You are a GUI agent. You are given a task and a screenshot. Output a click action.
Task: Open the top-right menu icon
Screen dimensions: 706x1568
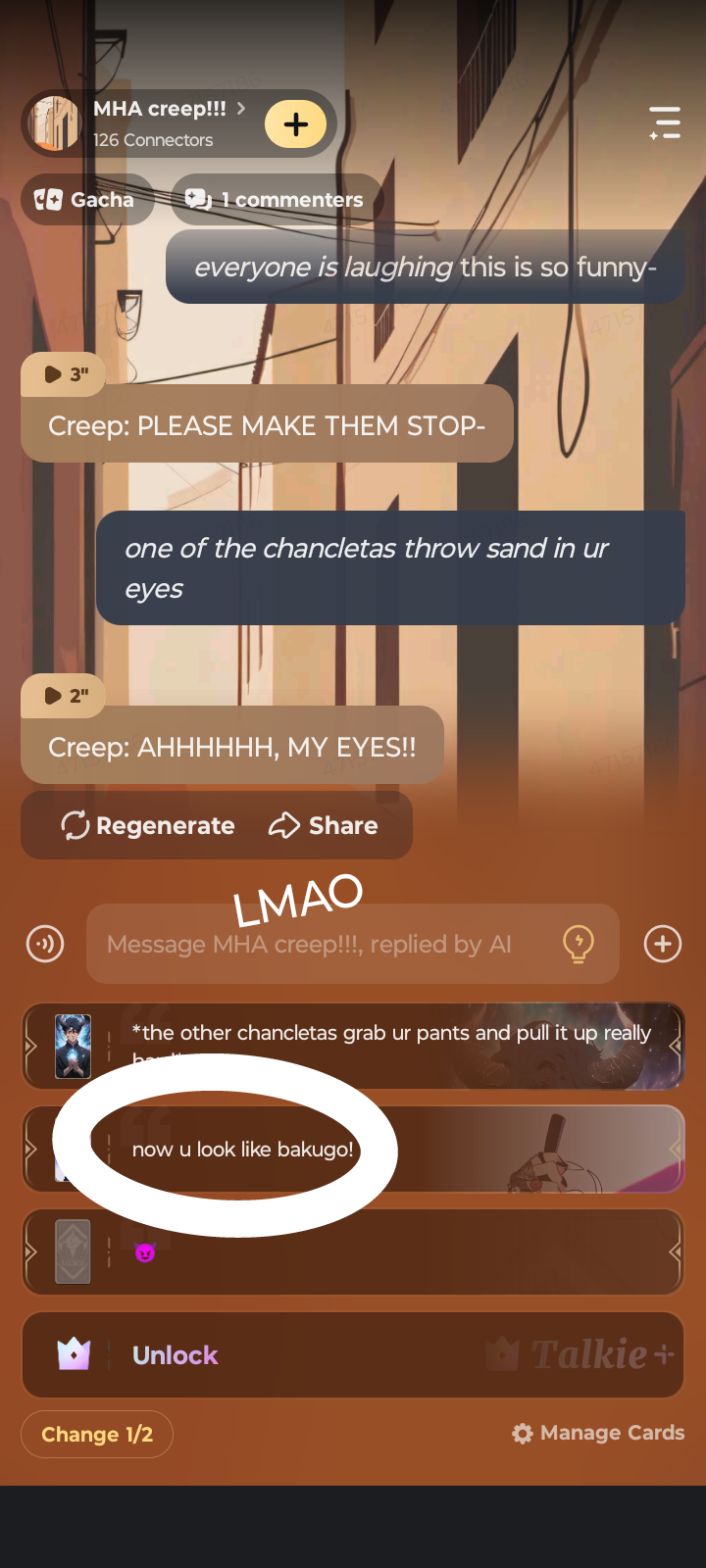(x=665, y=123)
